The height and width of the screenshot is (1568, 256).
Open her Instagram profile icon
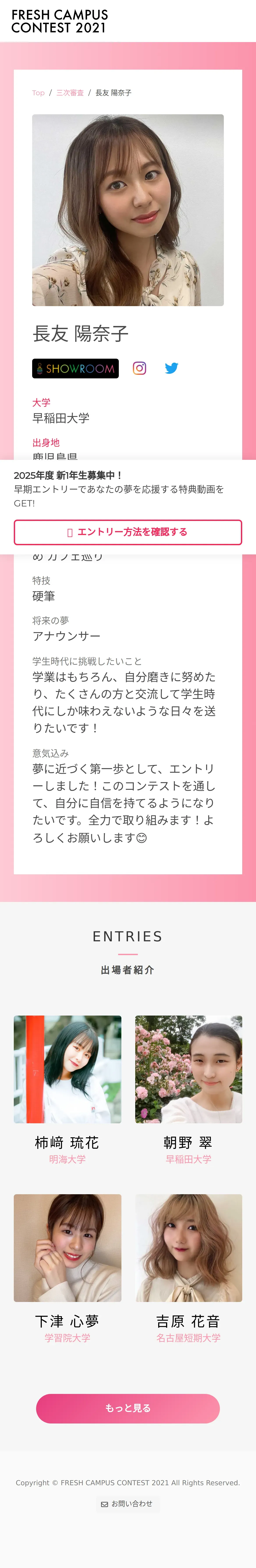[x=139, y=368]
